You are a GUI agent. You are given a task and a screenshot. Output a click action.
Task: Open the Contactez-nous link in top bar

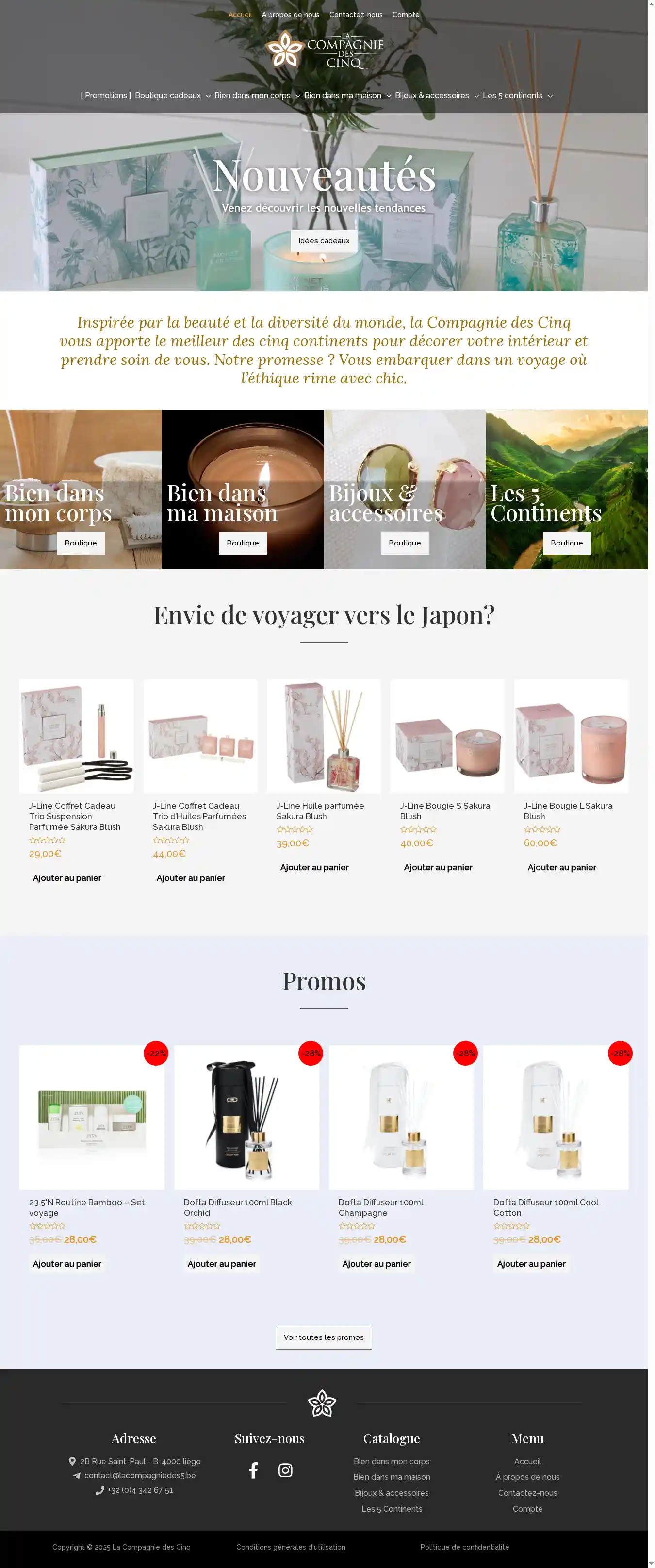click(x=356, y=15)
